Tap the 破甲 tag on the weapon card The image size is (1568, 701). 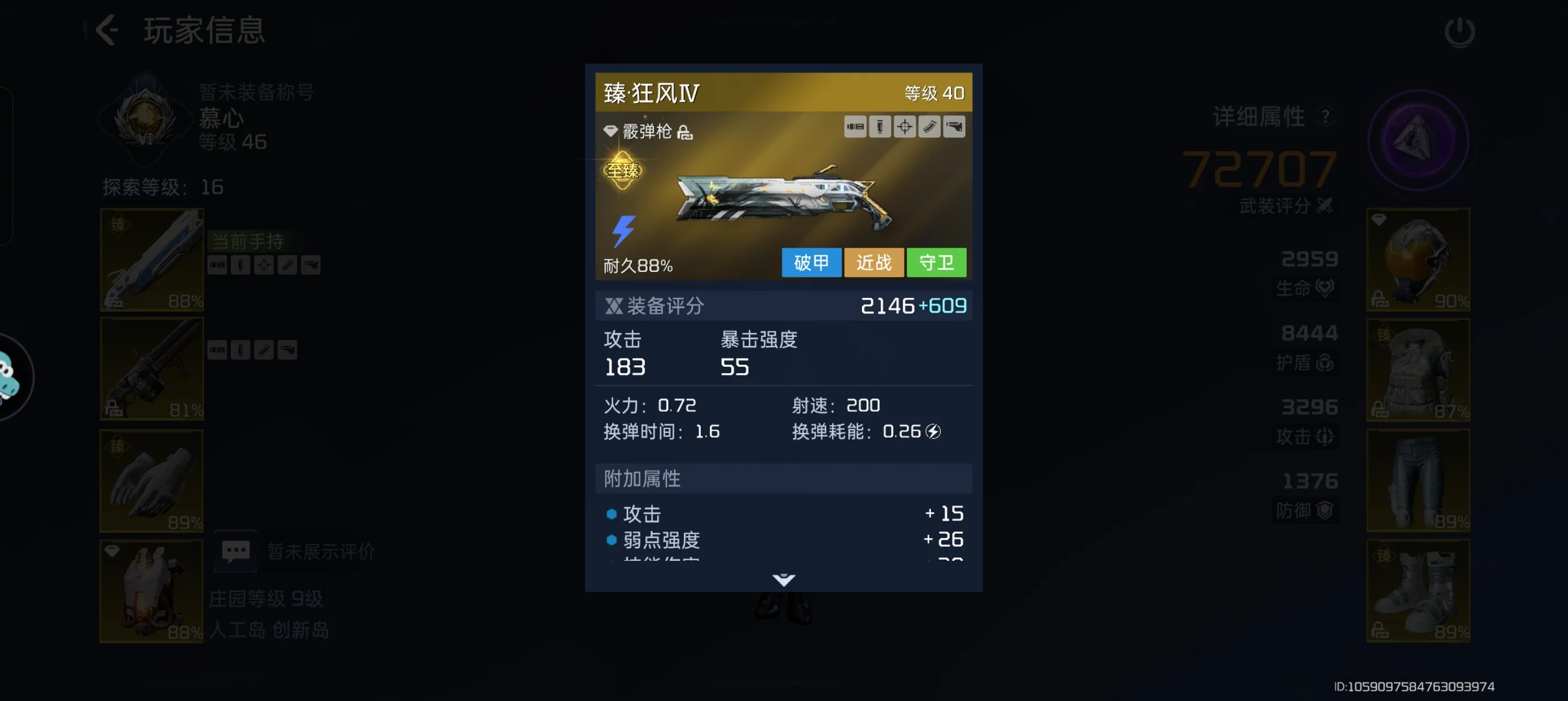pos(811,263)
